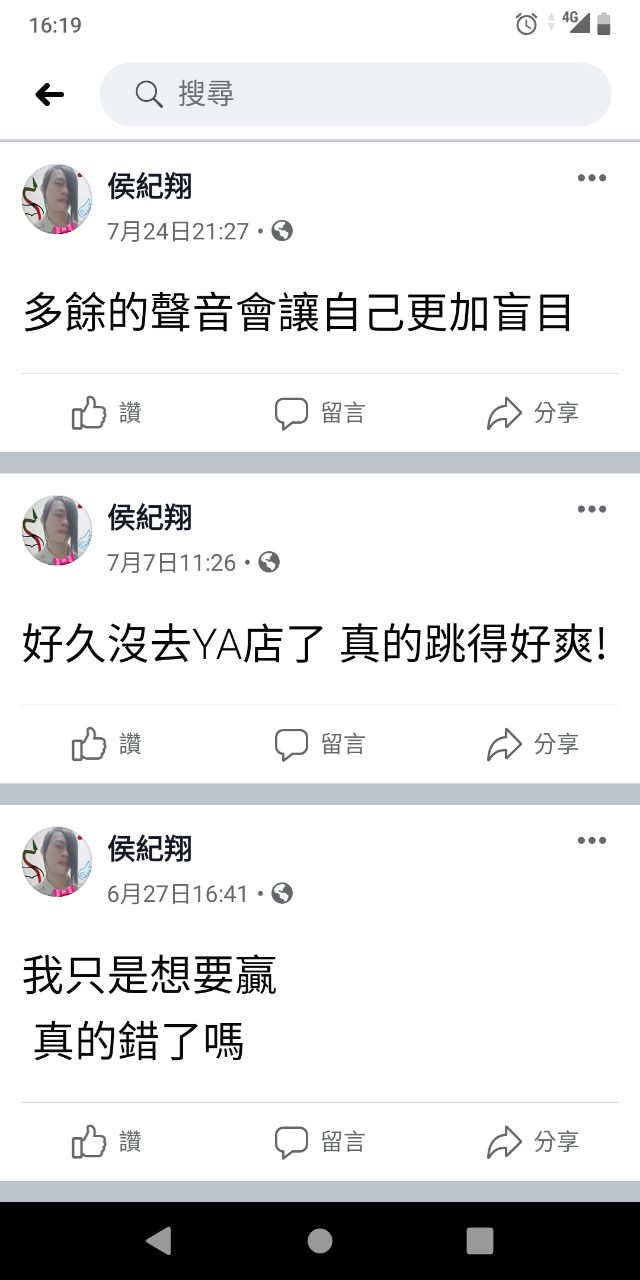Open overflow menu on the 6月27日 post

[x=591, y=841]
